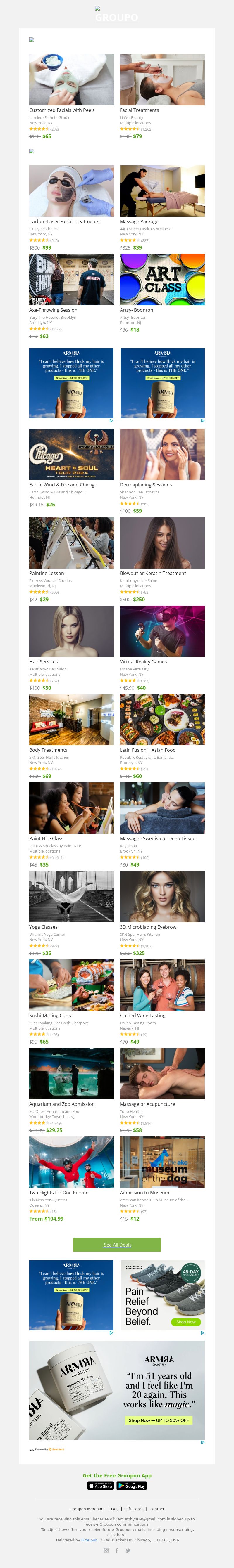View Virtual Reality Games deal
This screenshot has height=1568, width=234.
[162, 631]
